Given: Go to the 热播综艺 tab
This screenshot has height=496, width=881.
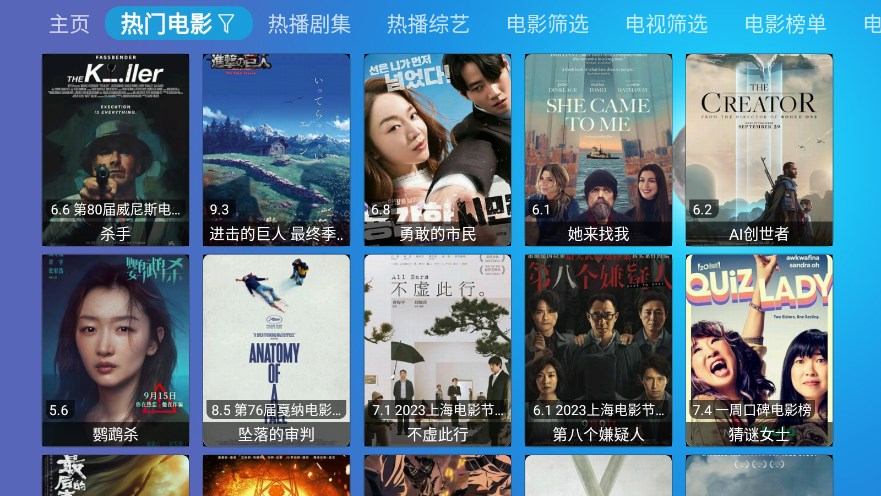Looking at the screenshot, I should pyautogui.click(x=428, y=24).
